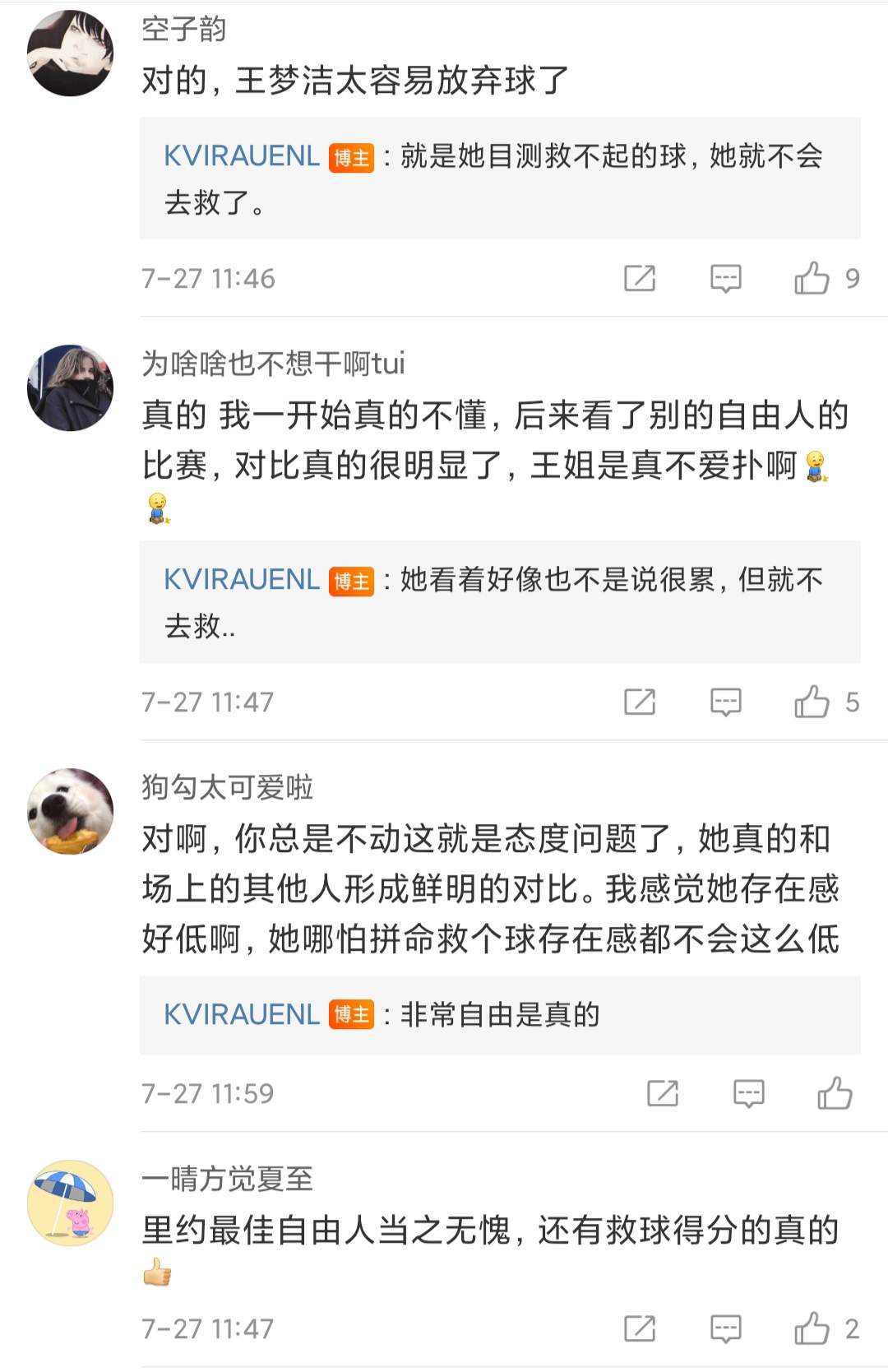Share 为啥啥也不想干啊tui's comment
888x1372 pixels.
click(640, 702)
